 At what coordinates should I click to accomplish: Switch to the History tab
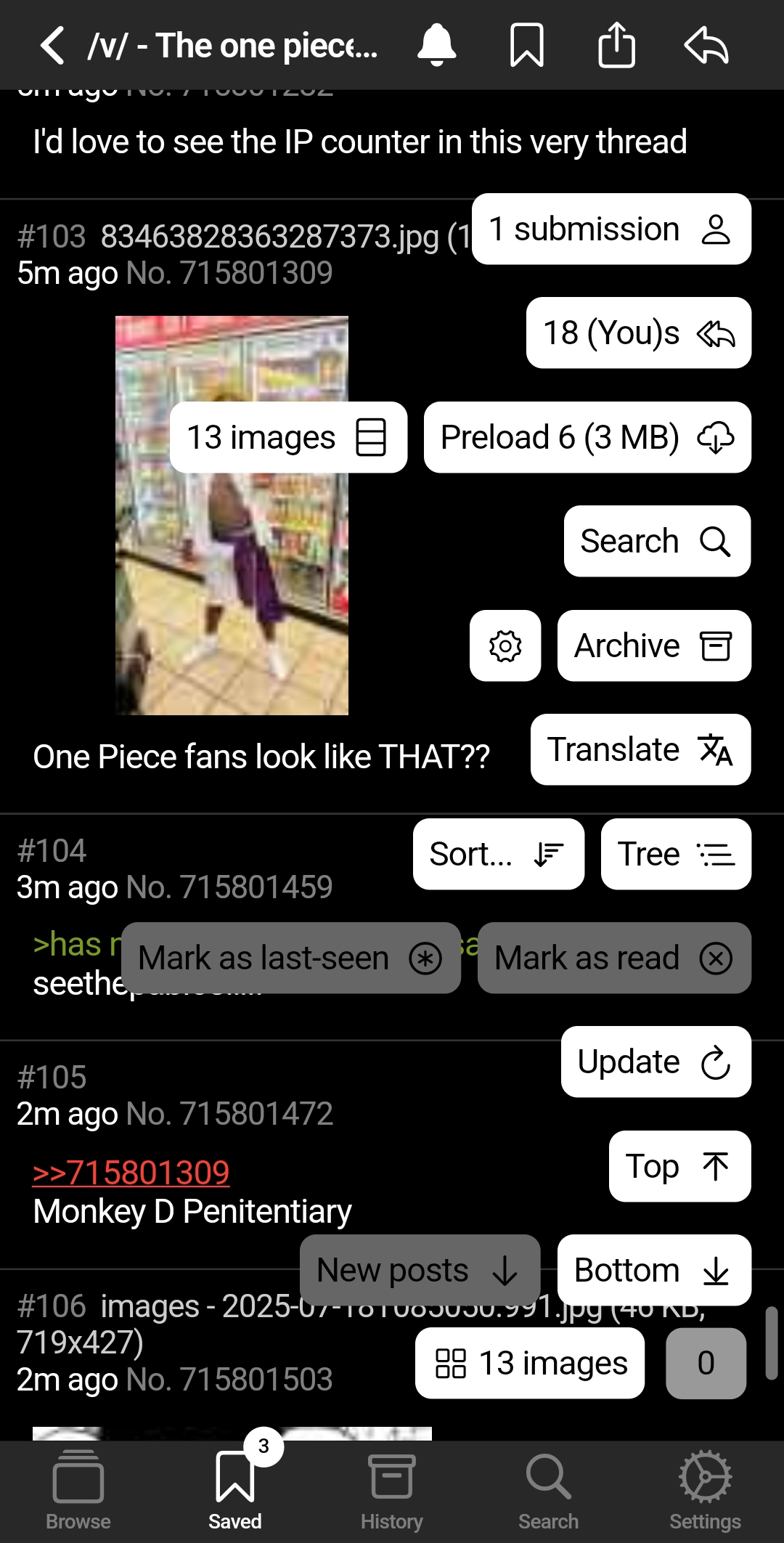pos(392,1491)
